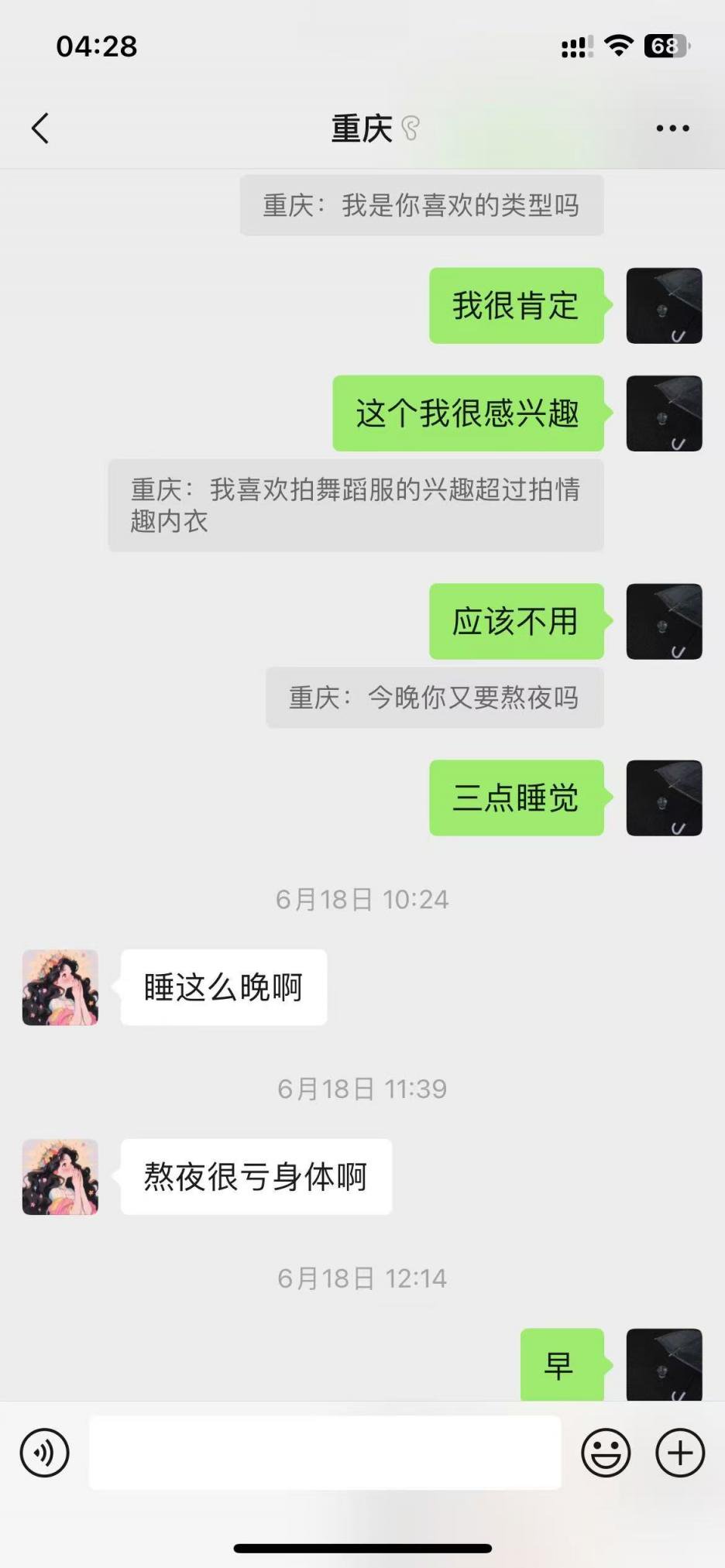Tap the message text field

pyautogui.click(x=325, y=1453)
